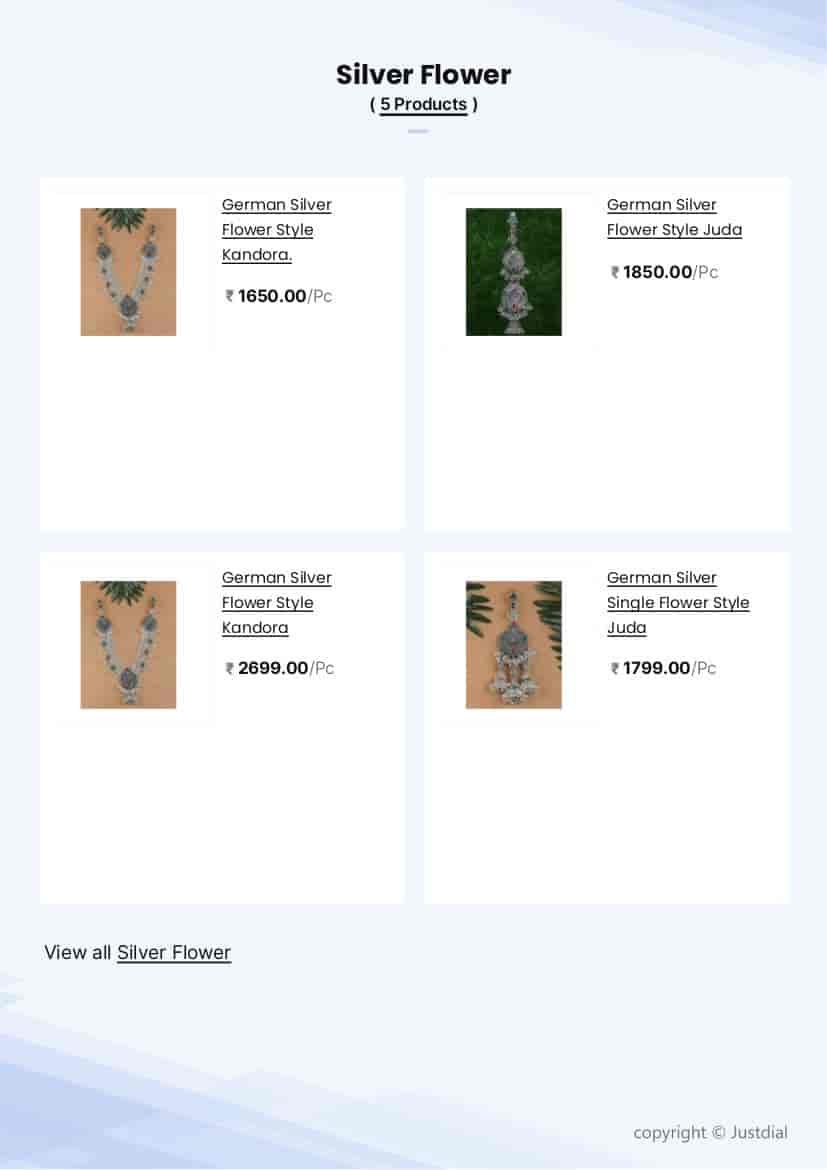Image resolution: width=827 pixels, height=1170 pixels.
Task: Click the divider line under the product count
Action: click(416, 131)
